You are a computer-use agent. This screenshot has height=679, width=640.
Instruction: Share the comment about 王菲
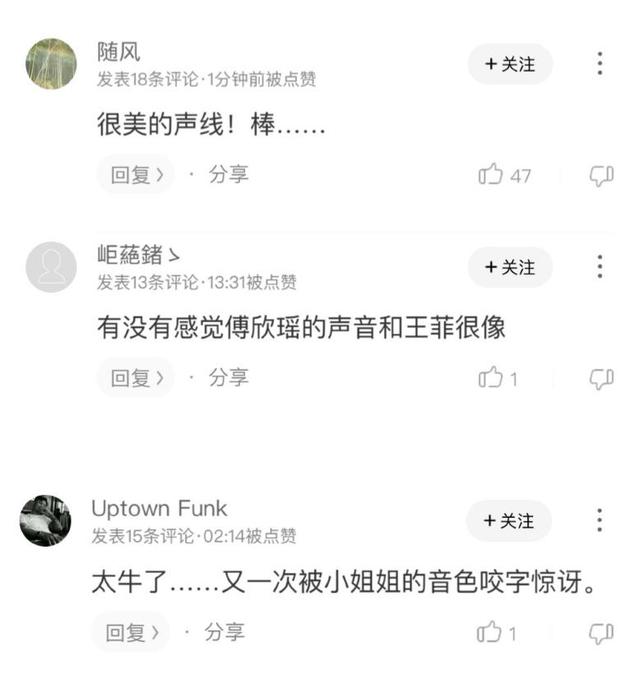click(x=228, y=378)
